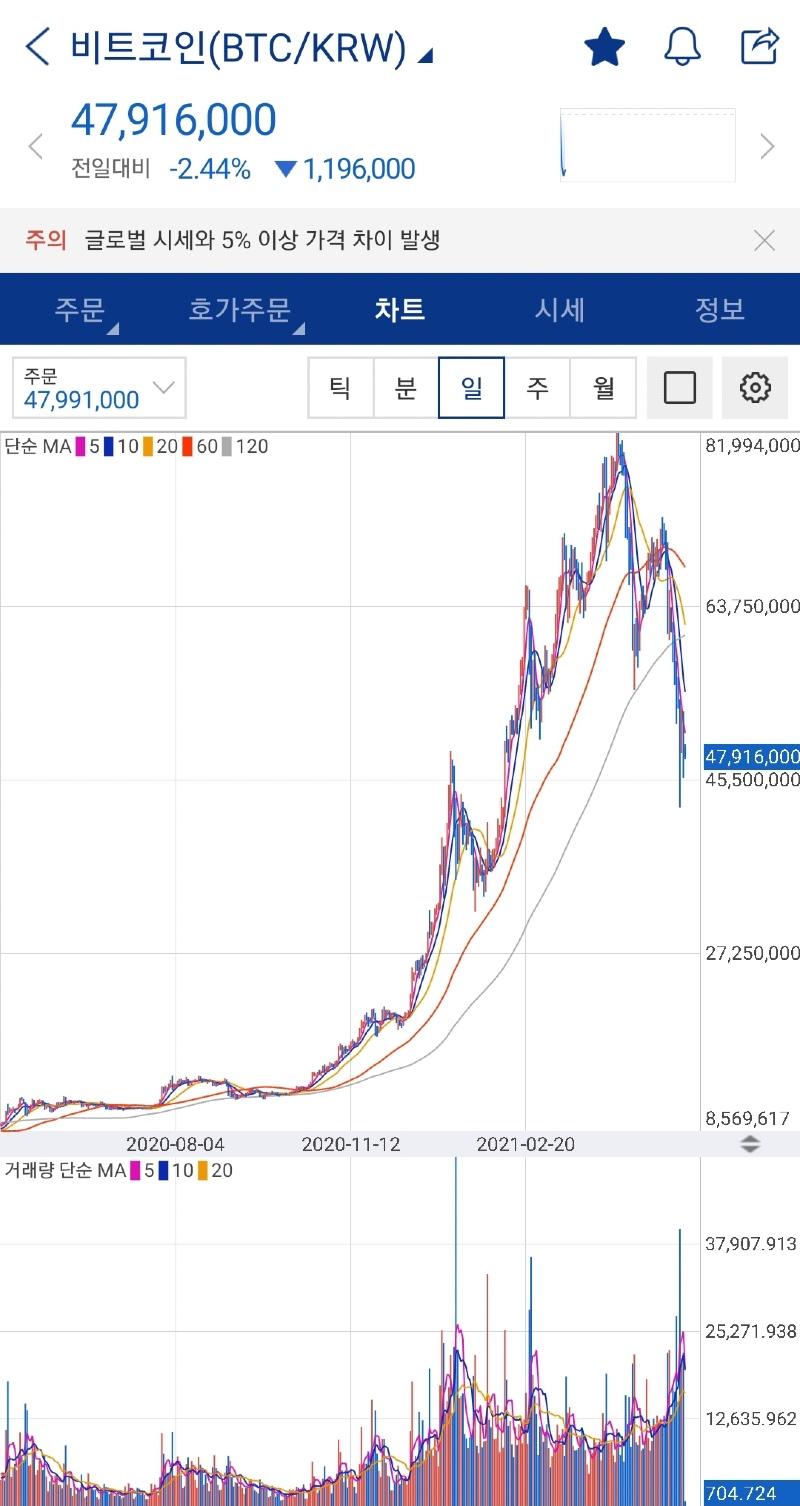Viewport: 800px width, 1506px height.
Task: Expand the 주문 47,991,000 dropdown
Action: pos(99,388)
